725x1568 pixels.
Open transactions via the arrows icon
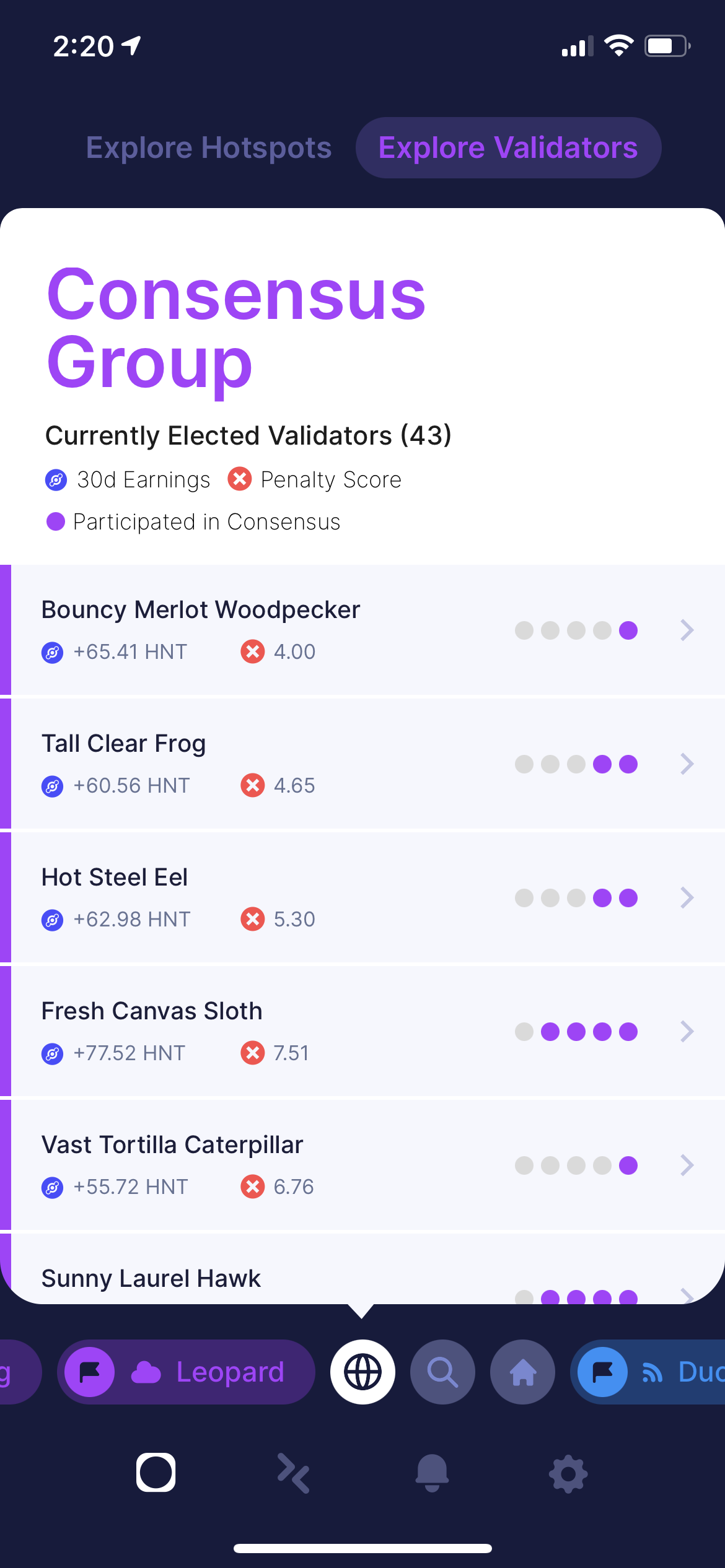coord(293,1473)
